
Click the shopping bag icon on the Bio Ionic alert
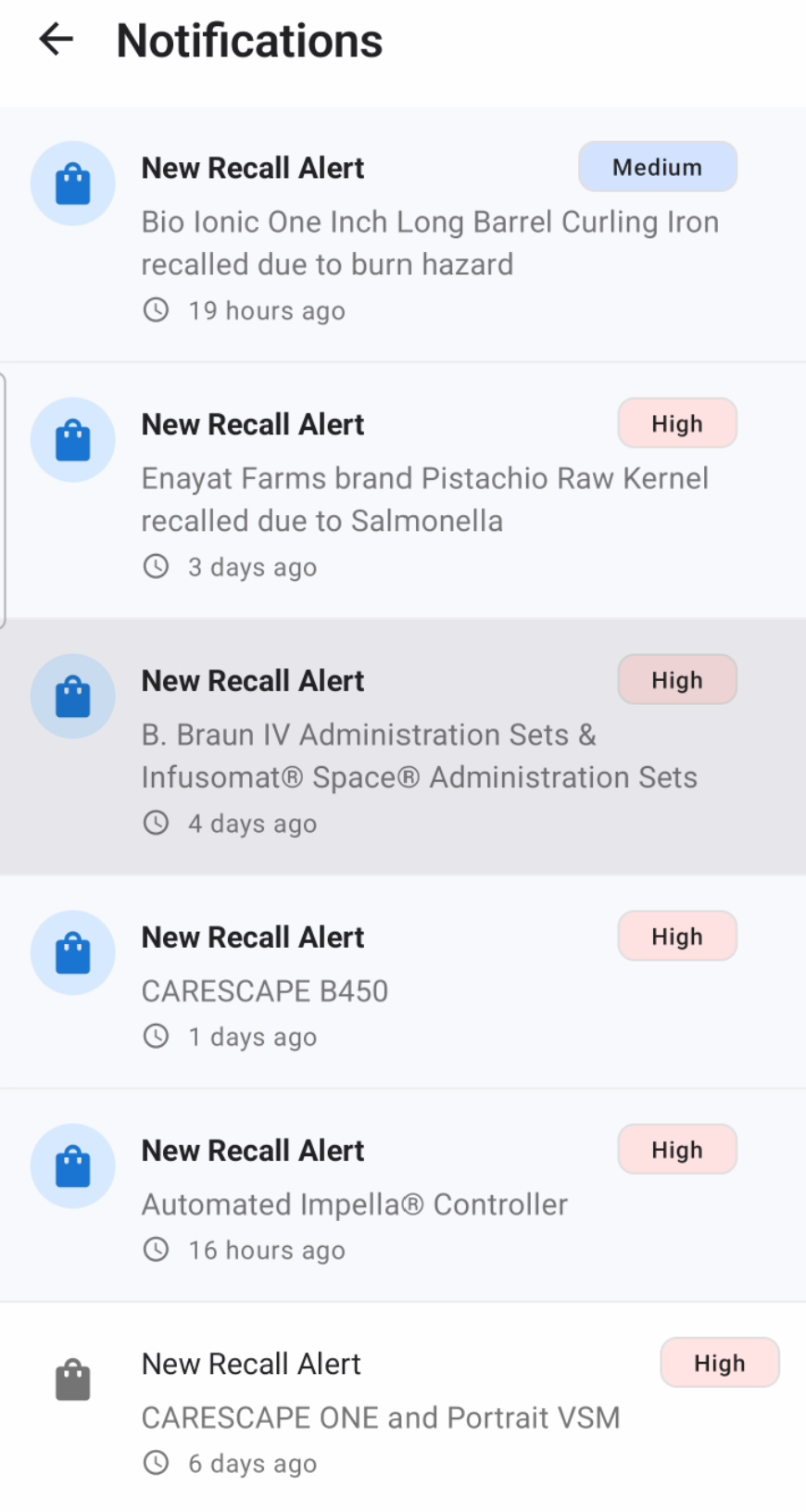point(72,183)
